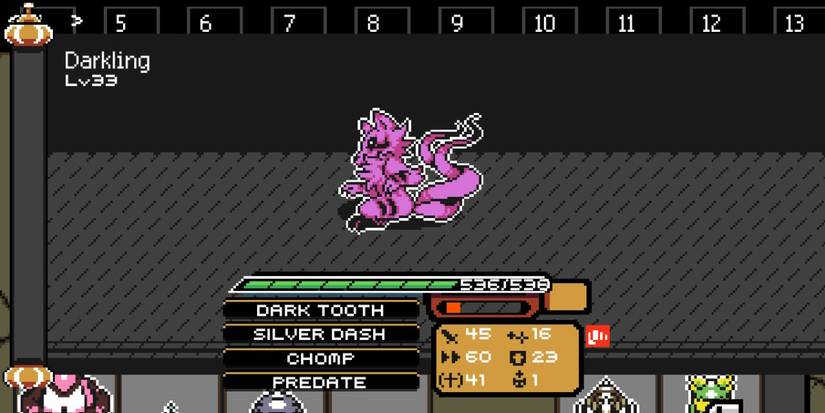This screenshot has width=825, height=413.
Task: Tap the red icon beside the stats panel
Action: (598, 337)
